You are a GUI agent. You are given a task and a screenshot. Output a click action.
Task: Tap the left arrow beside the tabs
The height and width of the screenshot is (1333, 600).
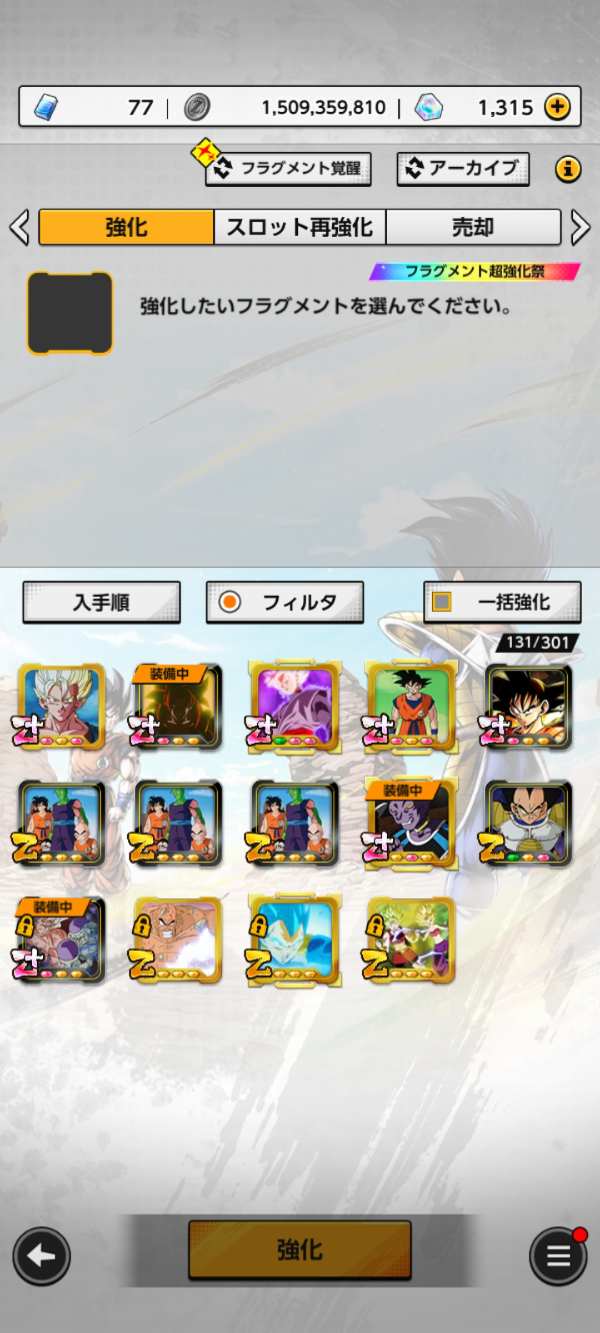click(19, 227)
